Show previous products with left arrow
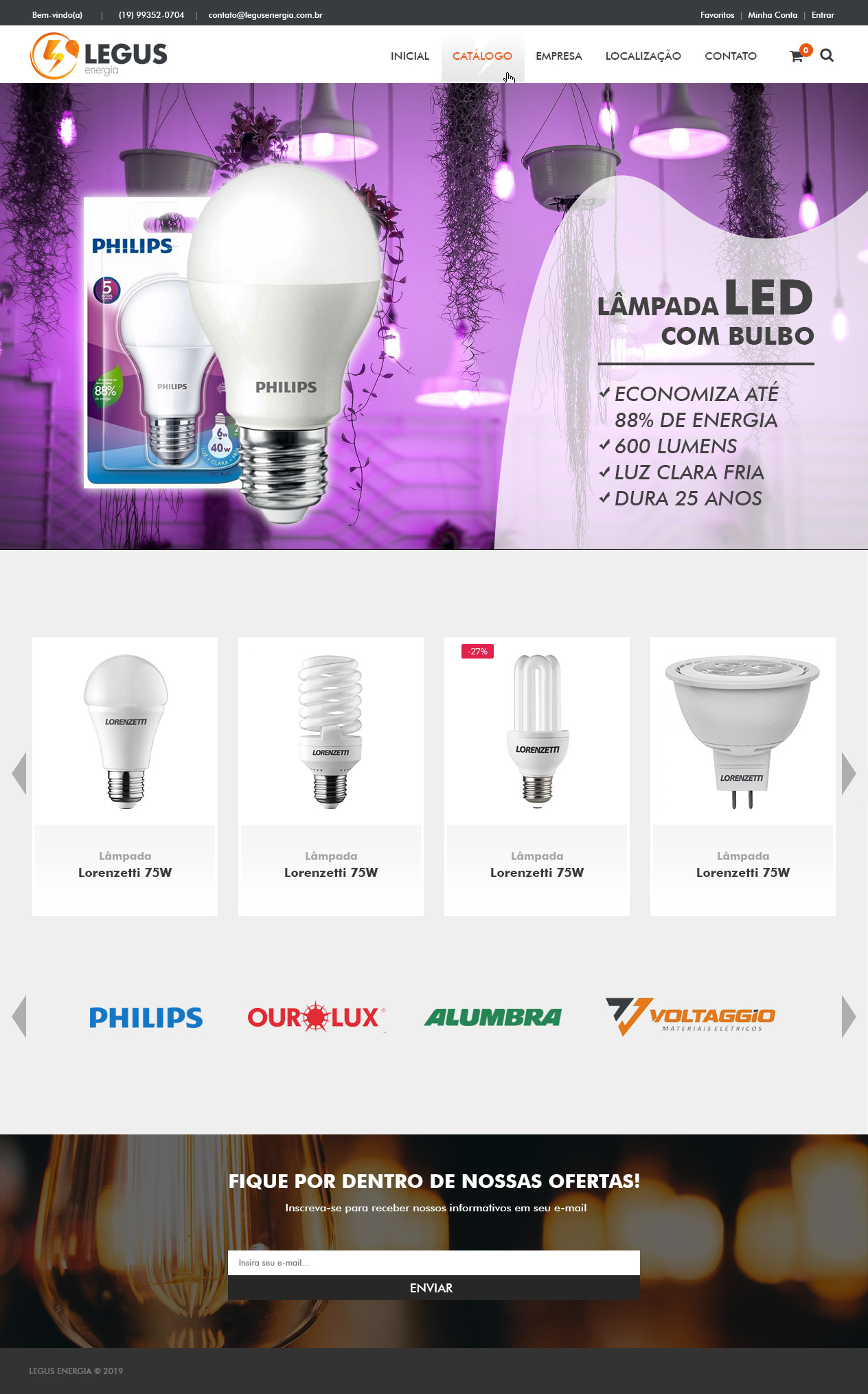The width and height of the screenshot is (868, 1394). click(x=19, y=773)
